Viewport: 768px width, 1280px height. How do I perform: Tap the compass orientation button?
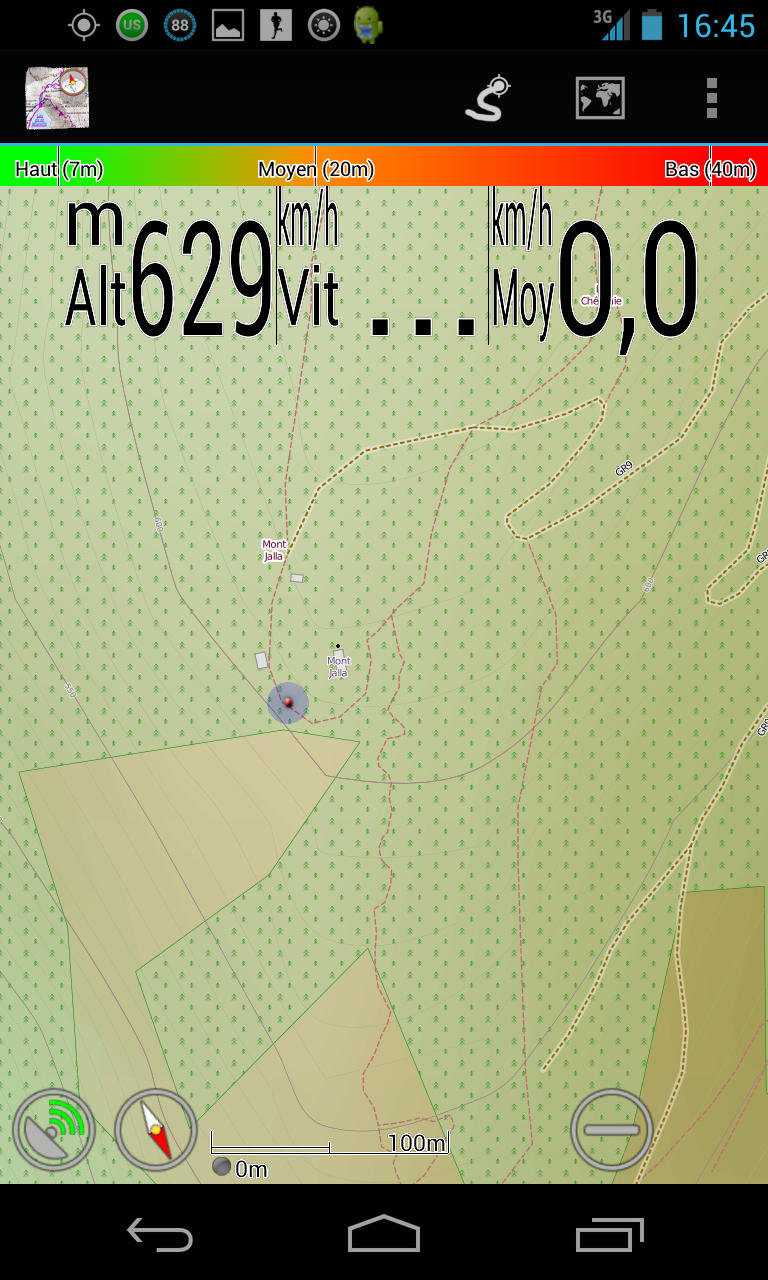pyautogui.click(x=156, y=1130)
